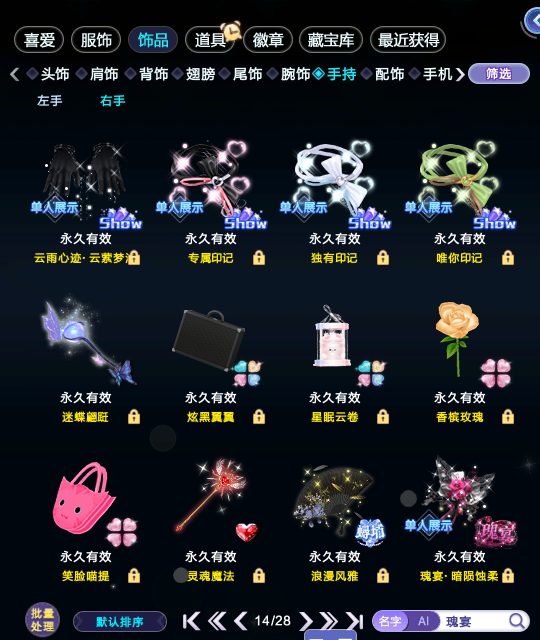
Task: Go to the next page arrow
Action: coord(305,621)
